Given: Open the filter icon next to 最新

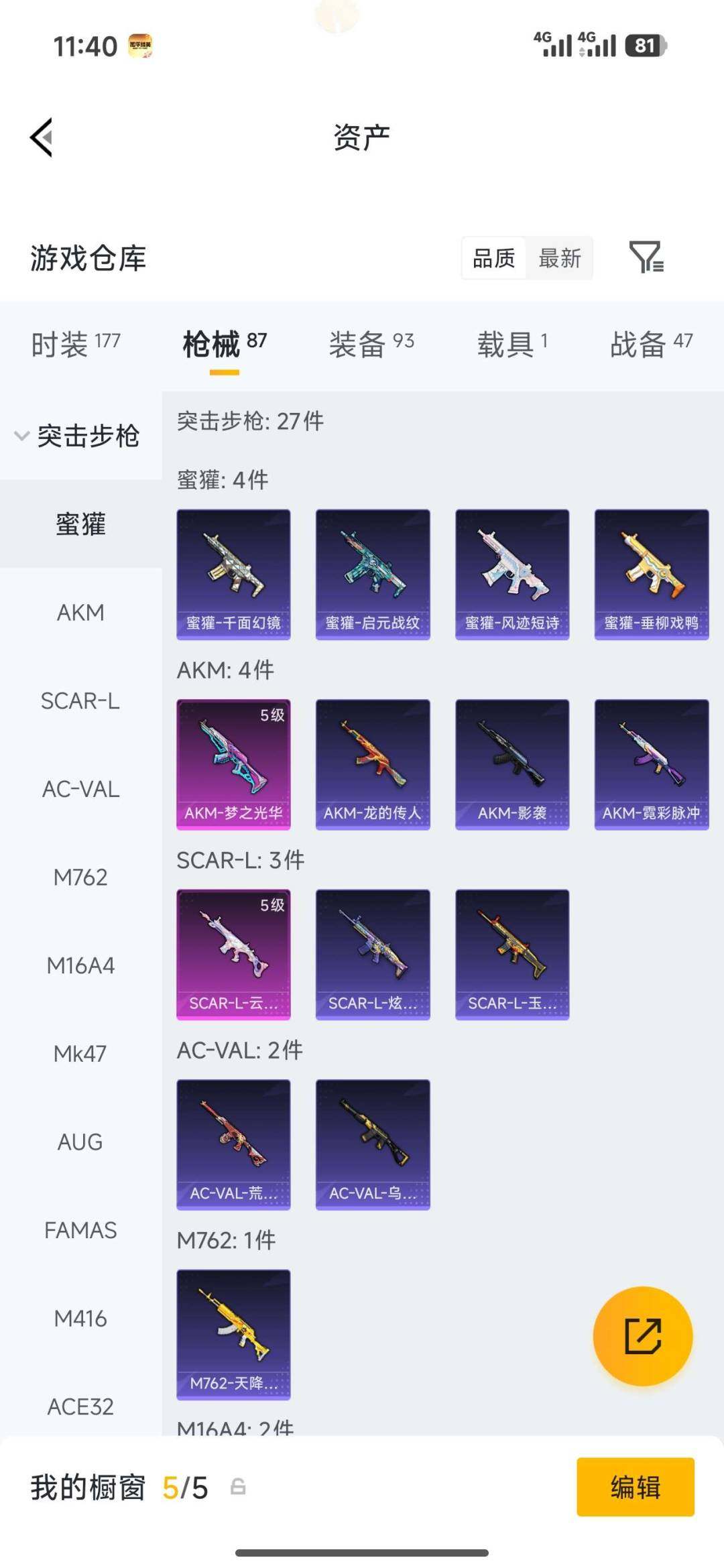Looking at the screenshot, I should [646, 257].
